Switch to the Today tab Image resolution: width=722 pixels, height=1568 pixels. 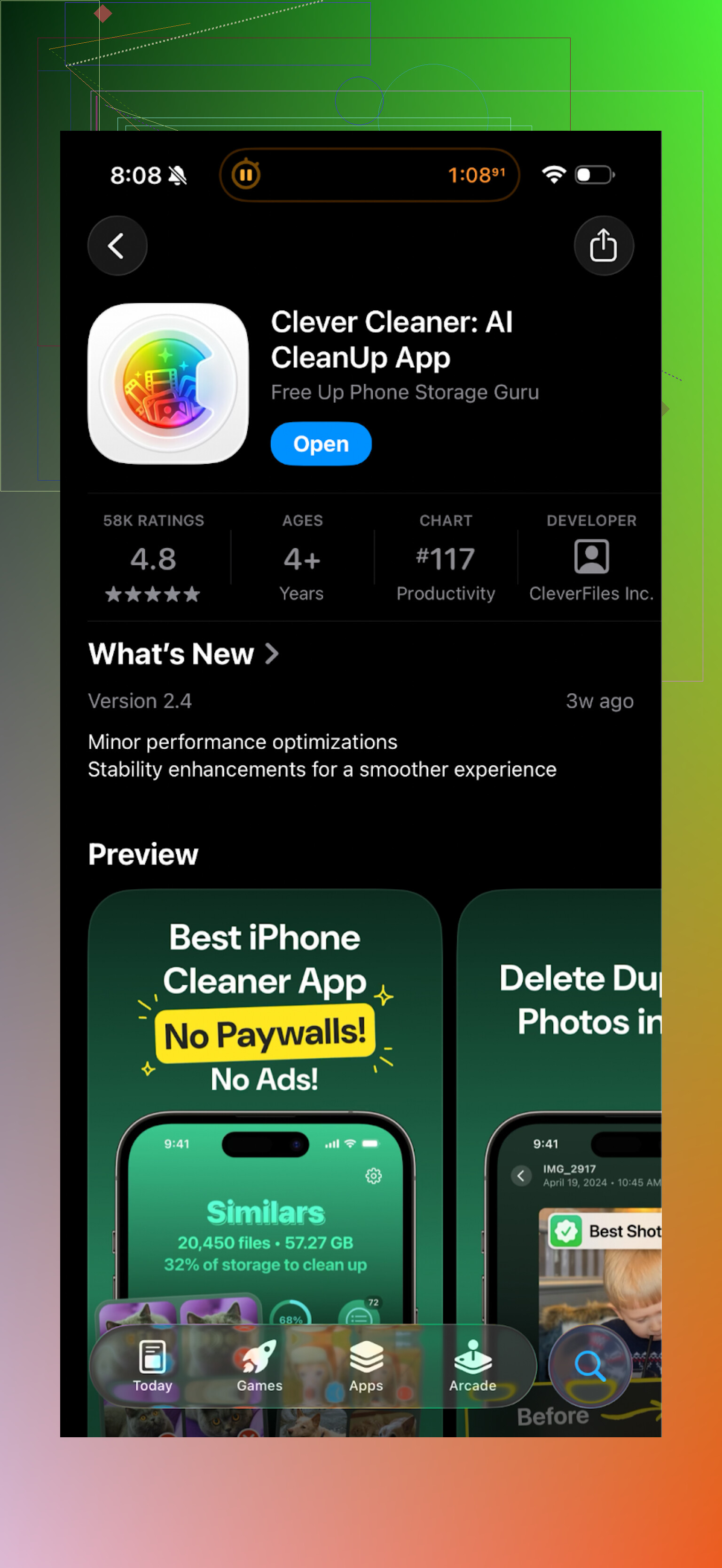(x=153, y=1366)
